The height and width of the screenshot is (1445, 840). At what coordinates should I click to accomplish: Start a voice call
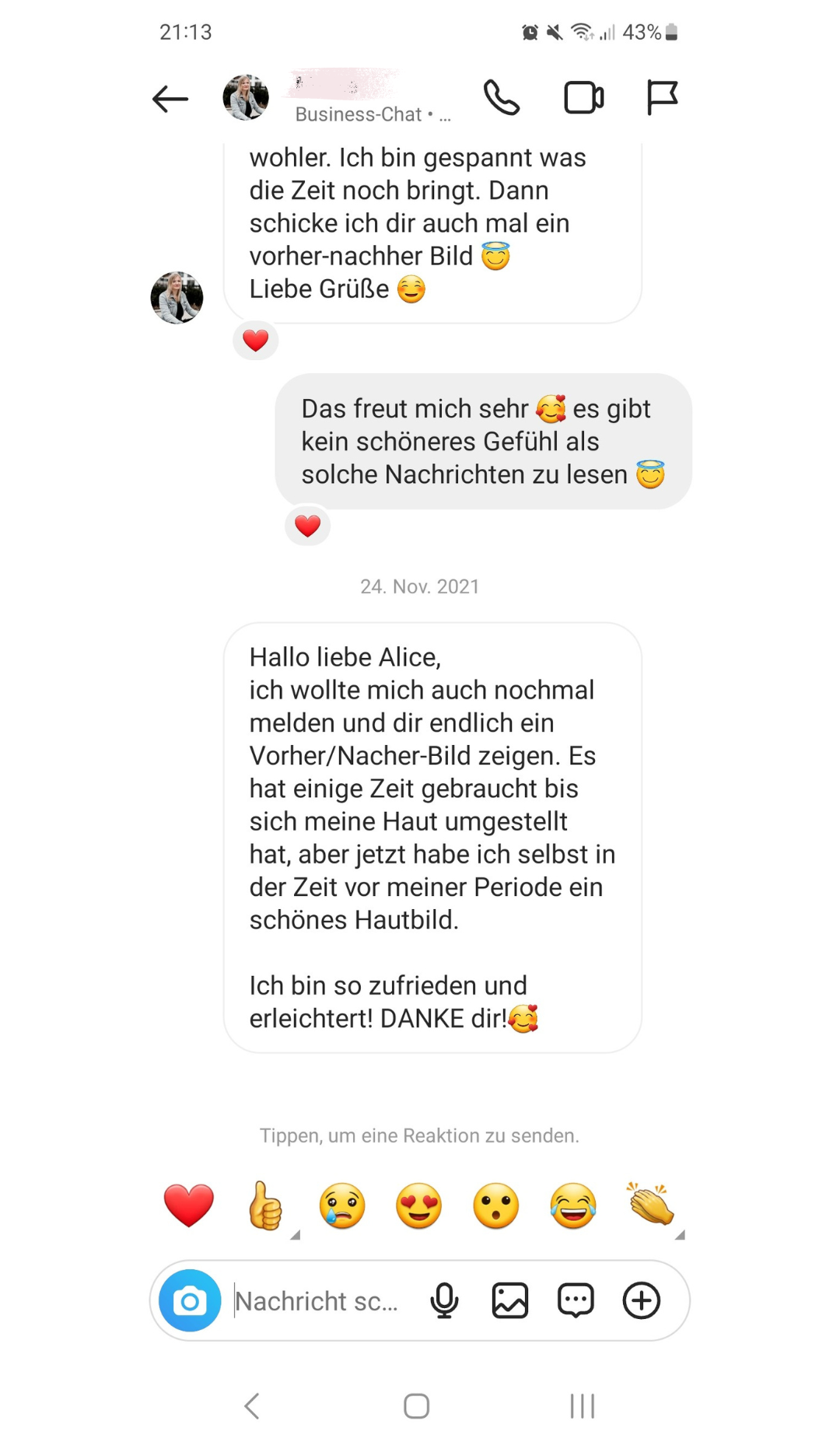[x=502, y=98]
